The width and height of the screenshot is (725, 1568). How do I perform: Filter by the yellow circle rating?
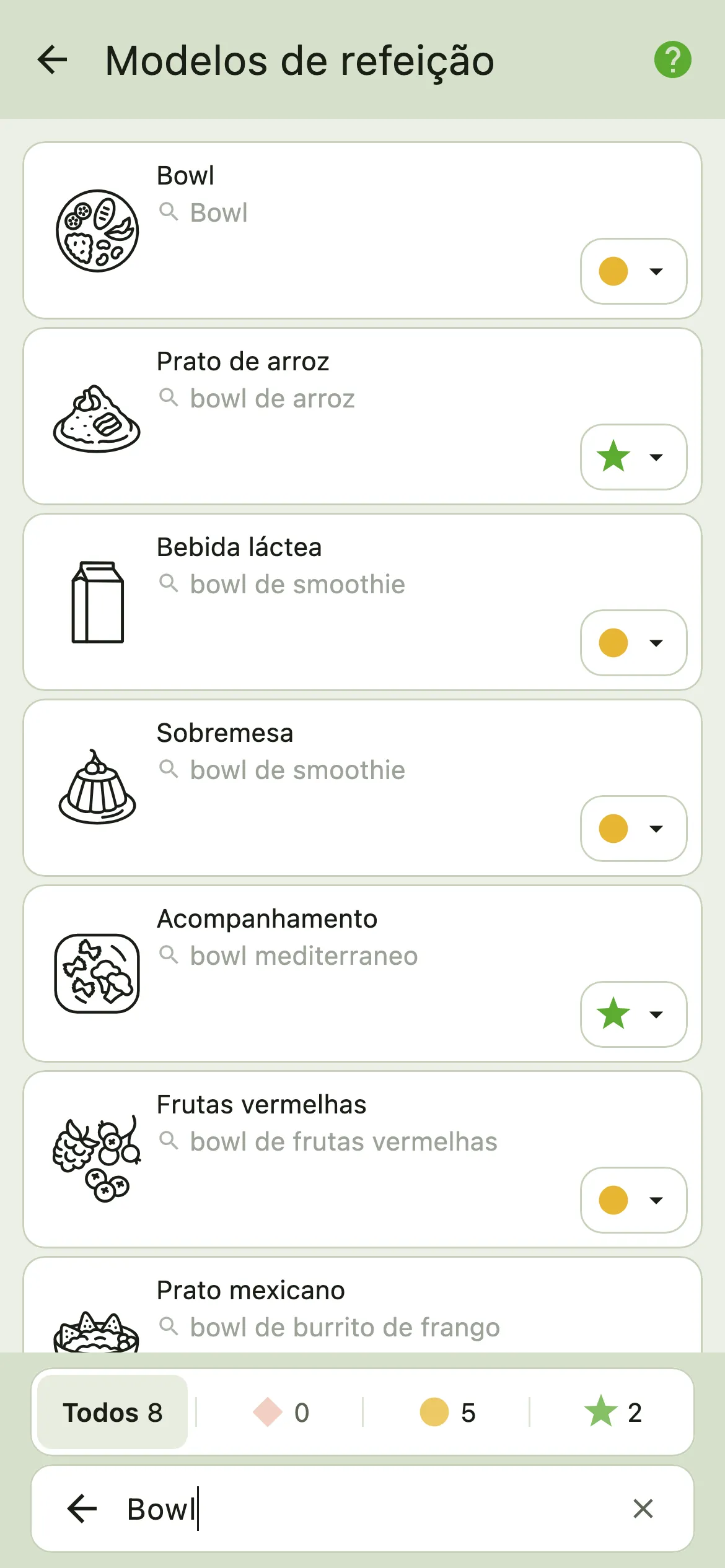coord(447,1413)
